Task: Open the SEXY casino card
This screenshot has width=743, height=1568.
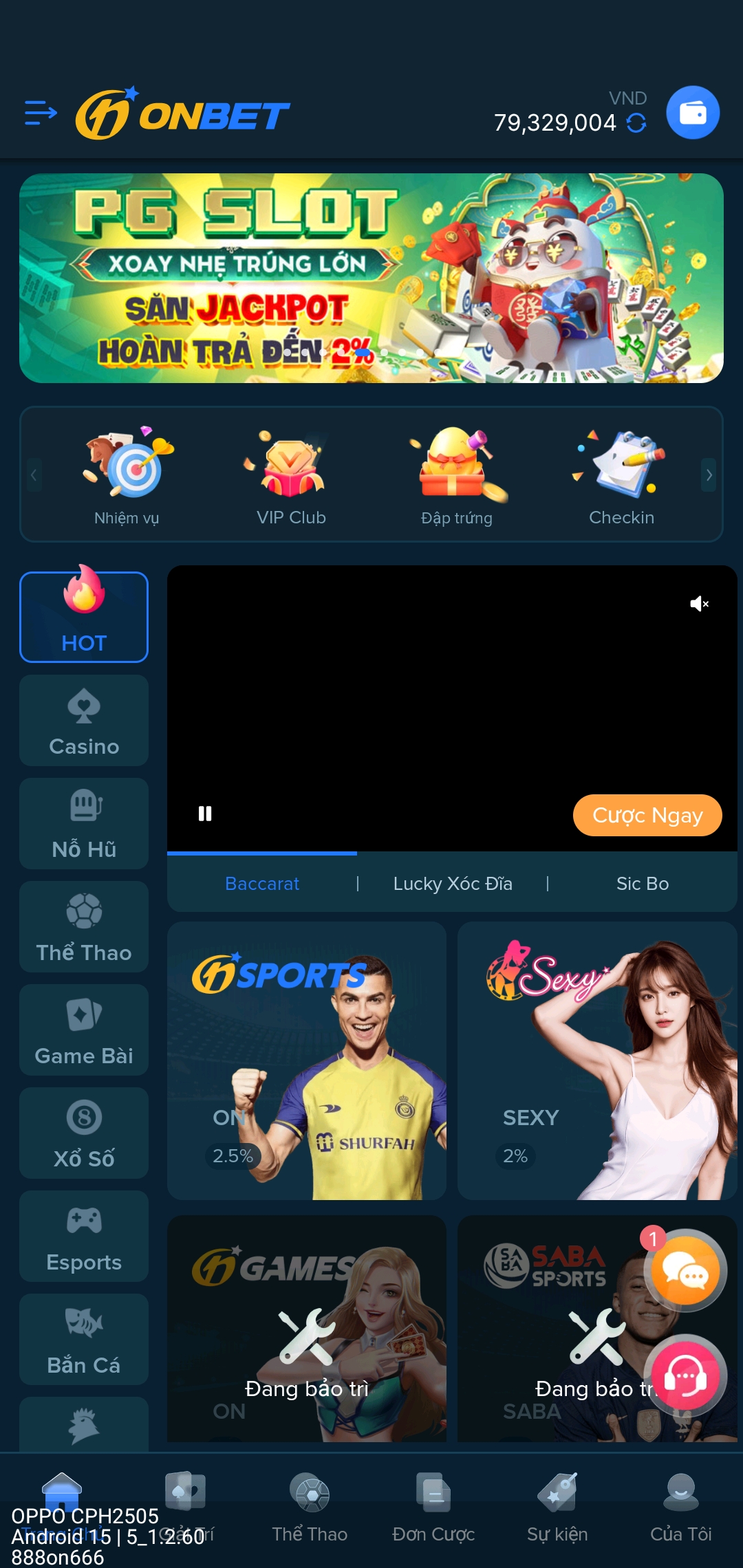Action: [x=596, y=1061]
